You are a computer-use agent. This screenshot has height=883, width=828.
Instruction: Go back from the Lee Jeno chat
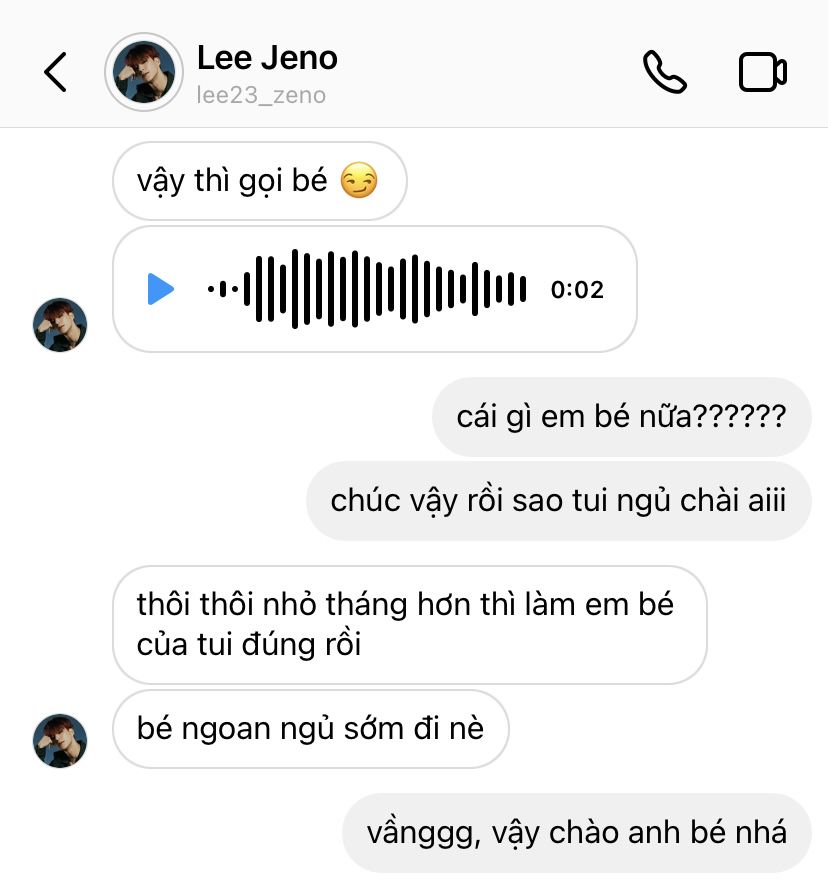tap(56, 72)
